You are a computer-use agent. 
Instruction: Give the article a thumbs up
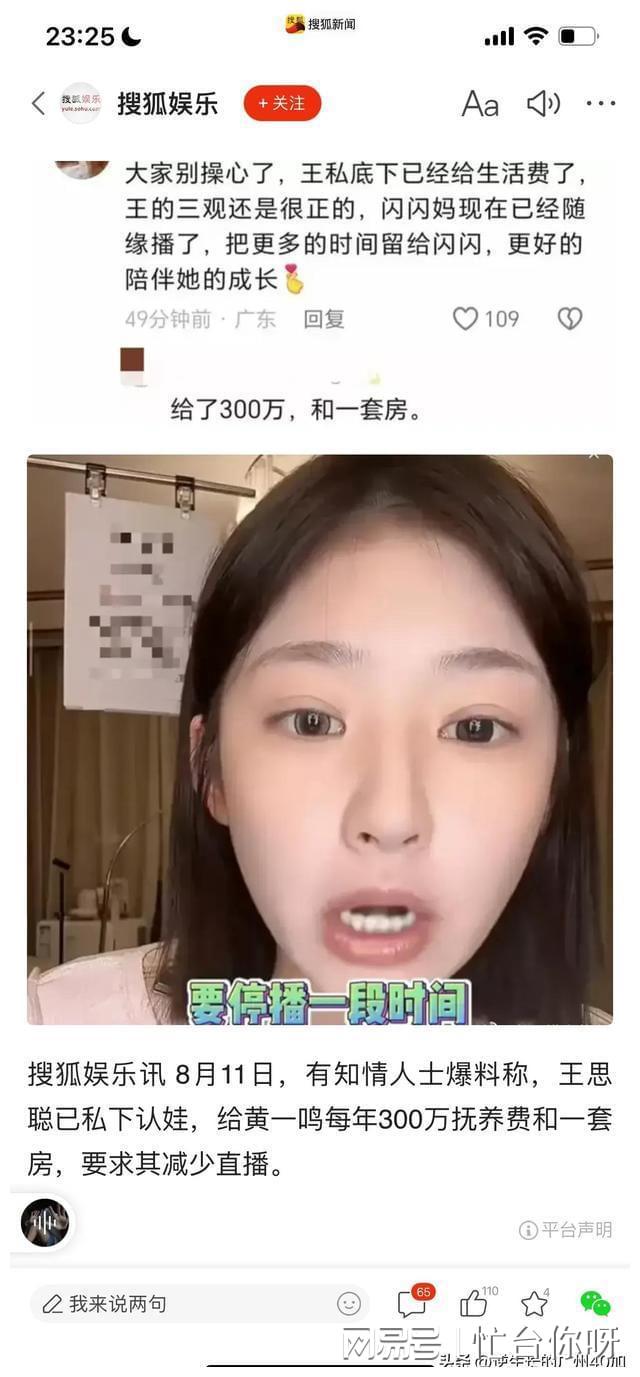coord(474,1303)
